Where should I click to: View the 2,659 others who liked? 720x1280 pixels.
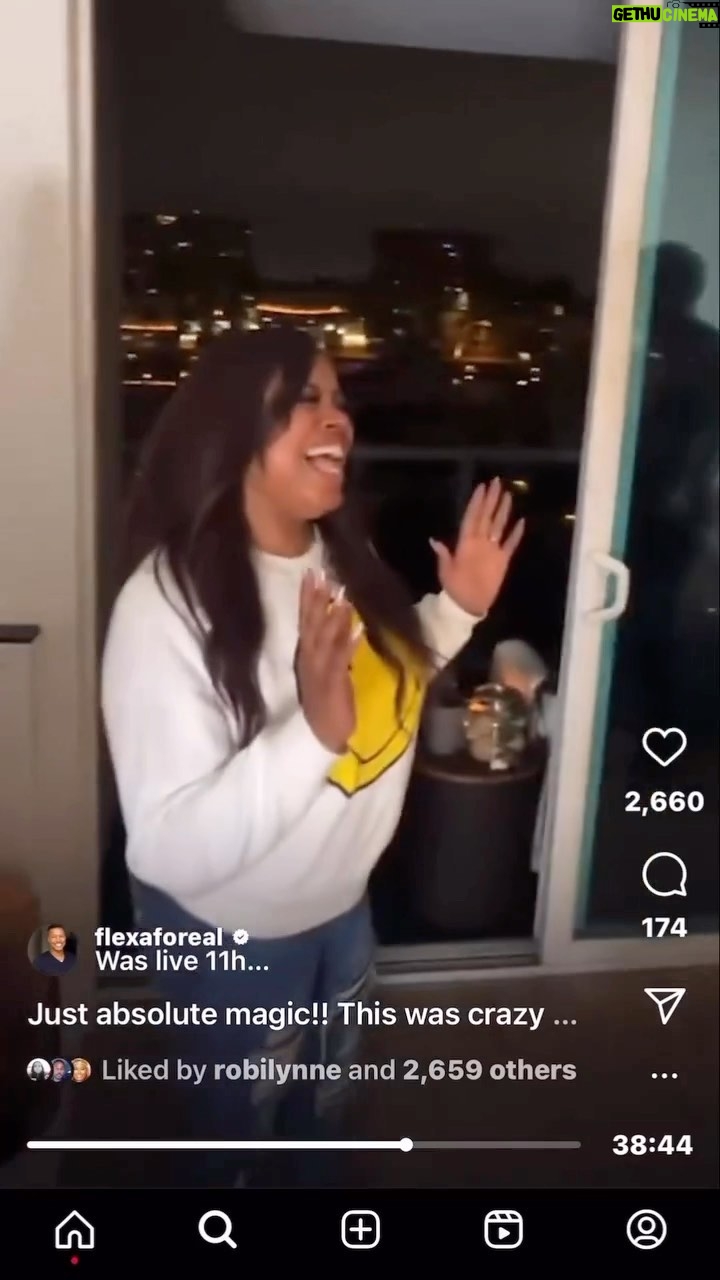tap(489, 1070)
